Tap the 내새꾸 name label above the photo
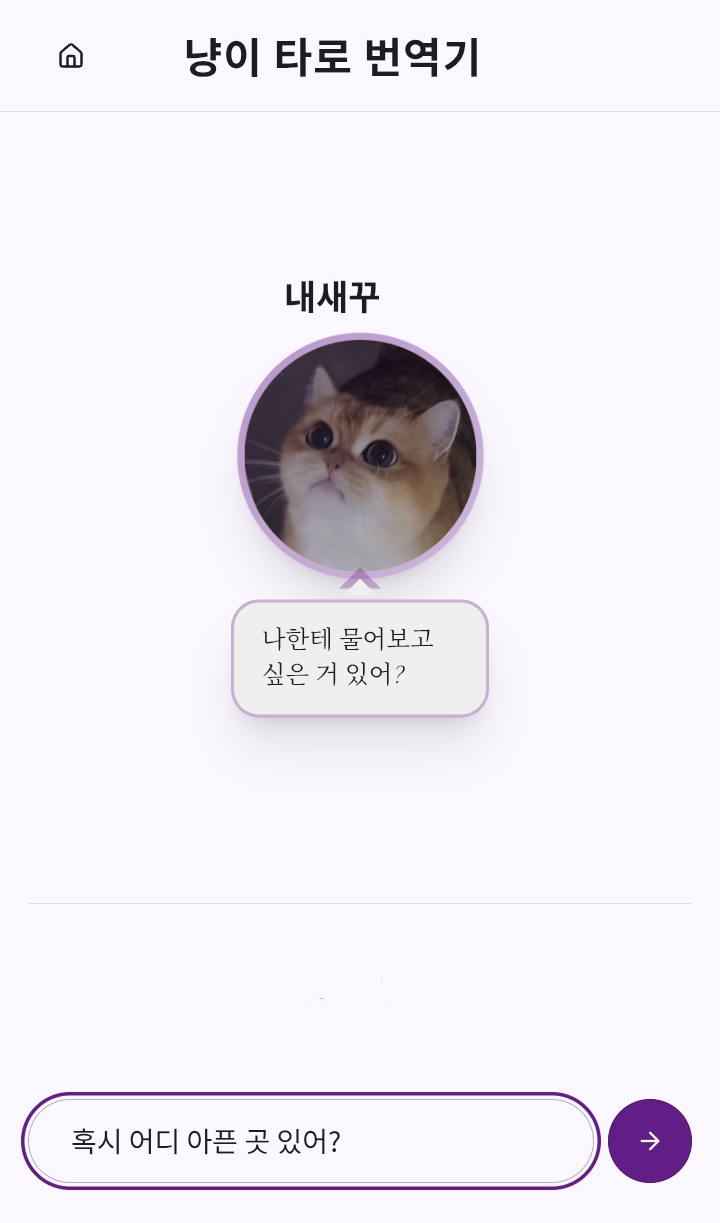Screen dimensions: 720x1223 pyautogui.click(x=332, y=296)
